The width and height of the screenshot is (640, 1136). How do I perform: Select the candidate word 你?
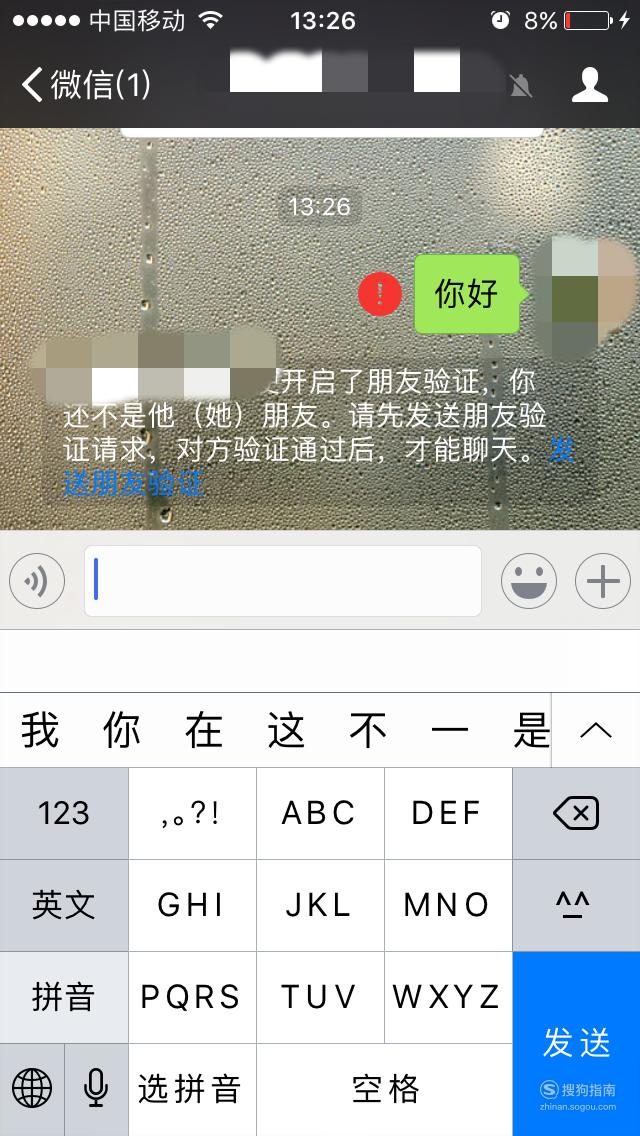click(121, 730)
